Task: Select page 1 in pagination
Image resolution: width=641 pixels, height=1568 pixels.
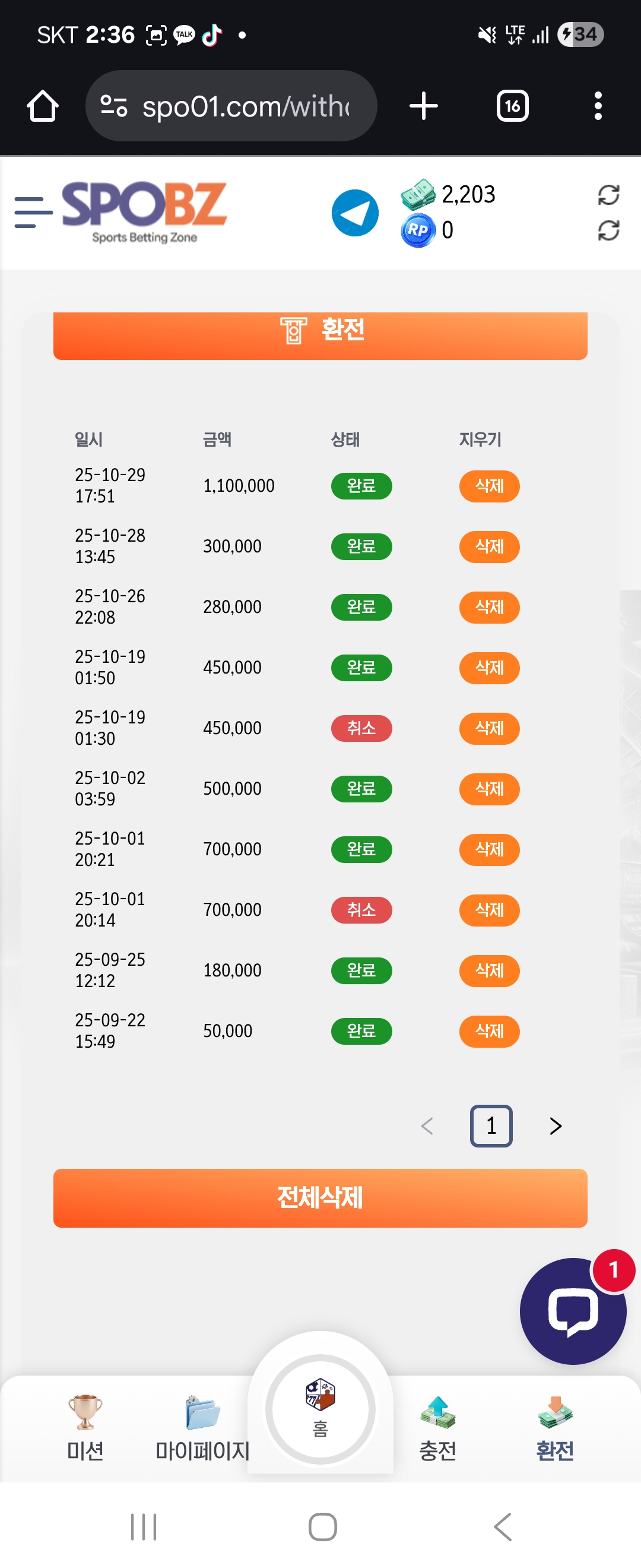Action: click(491, 1126)
